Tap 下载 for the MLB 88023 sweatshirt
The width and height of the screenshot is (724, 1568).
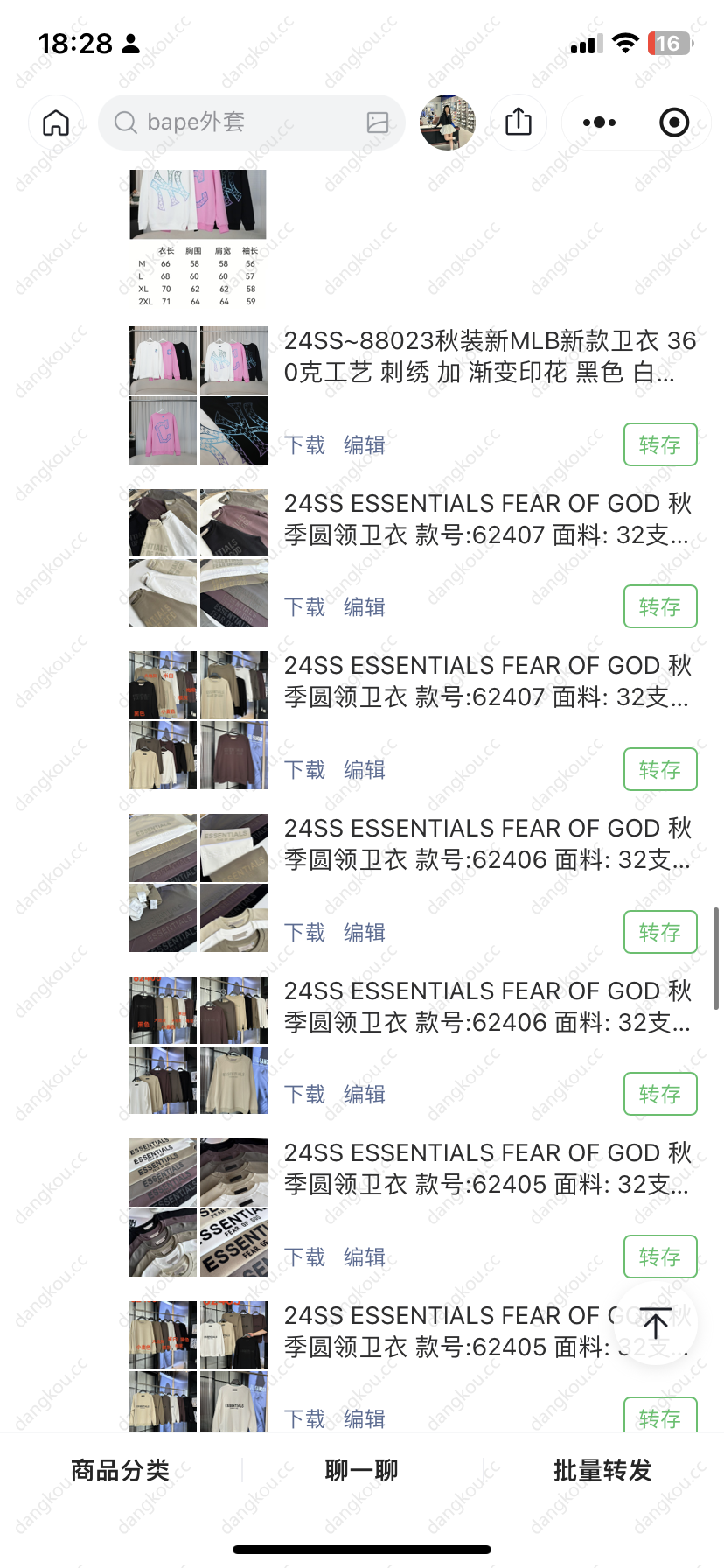(x=305, y=445)
